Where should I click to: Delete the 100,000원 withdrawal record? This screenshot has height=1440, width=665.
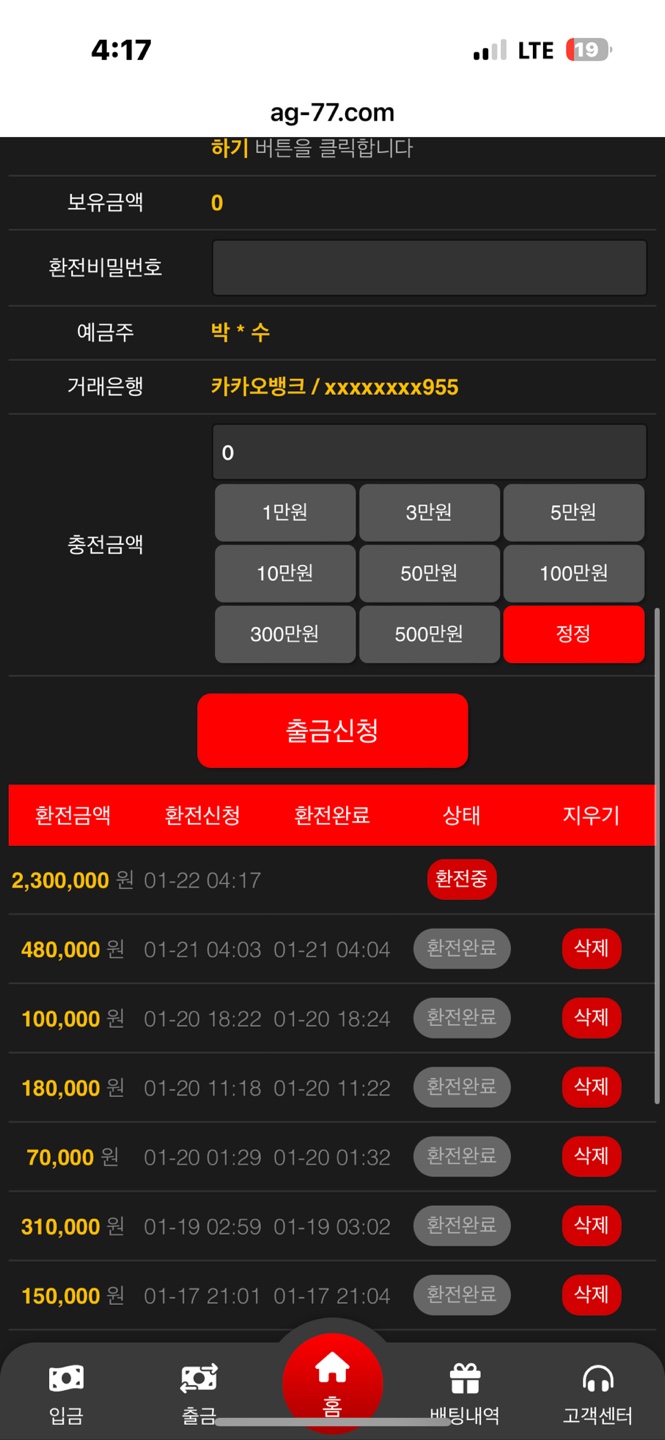tap(591, 1018)
